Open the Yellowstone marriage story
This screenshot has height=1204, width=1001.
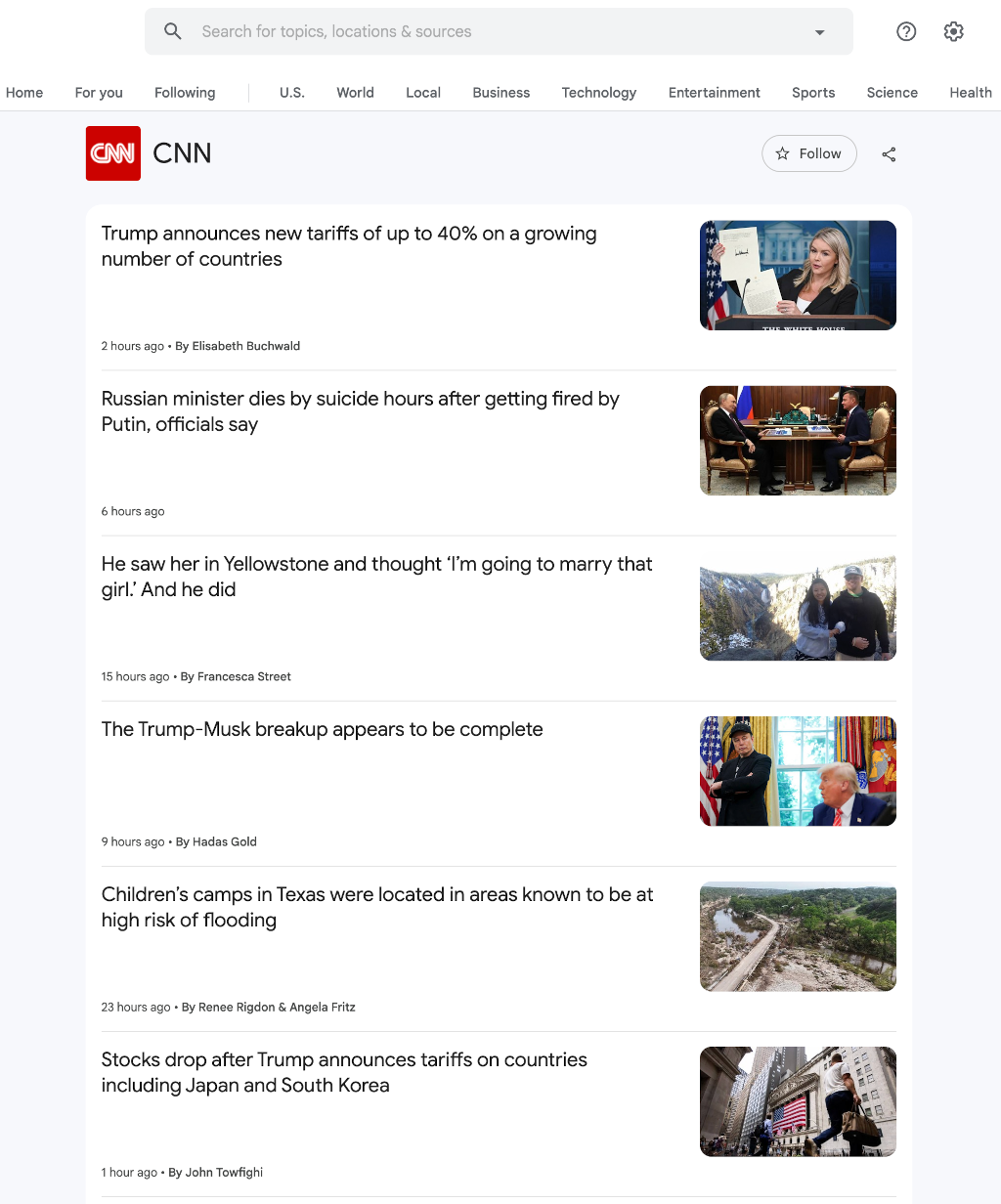(x=376, y=577)
